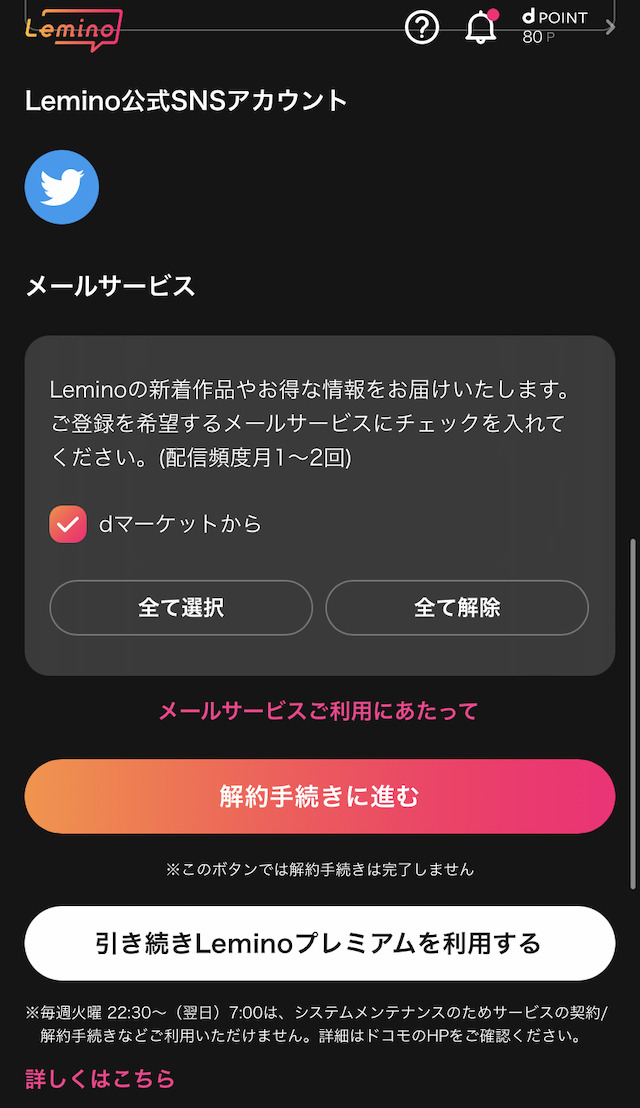
Task: Open the help question mark icon
Action: click(x=422, y=28)
